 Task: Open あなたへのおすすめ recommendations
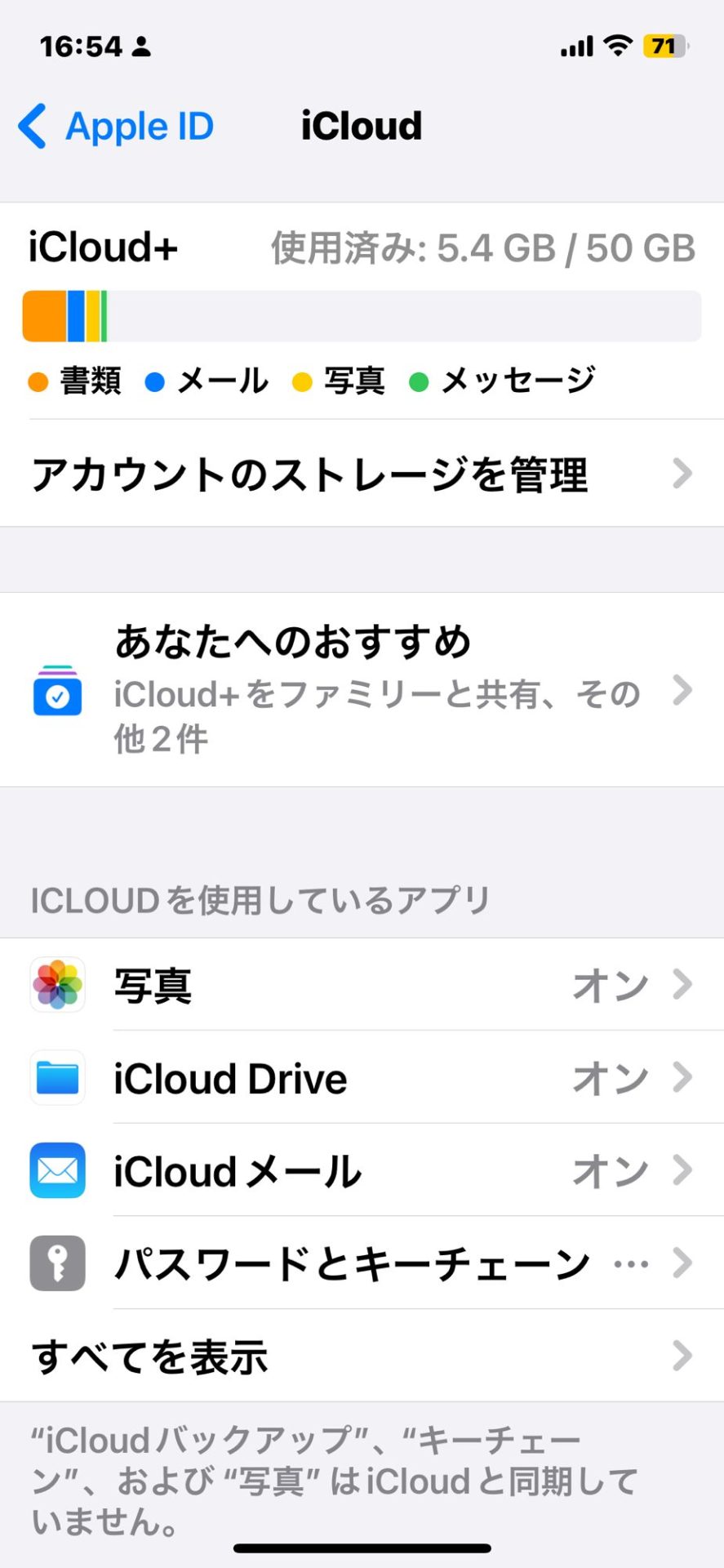click(x=362, y=690)
